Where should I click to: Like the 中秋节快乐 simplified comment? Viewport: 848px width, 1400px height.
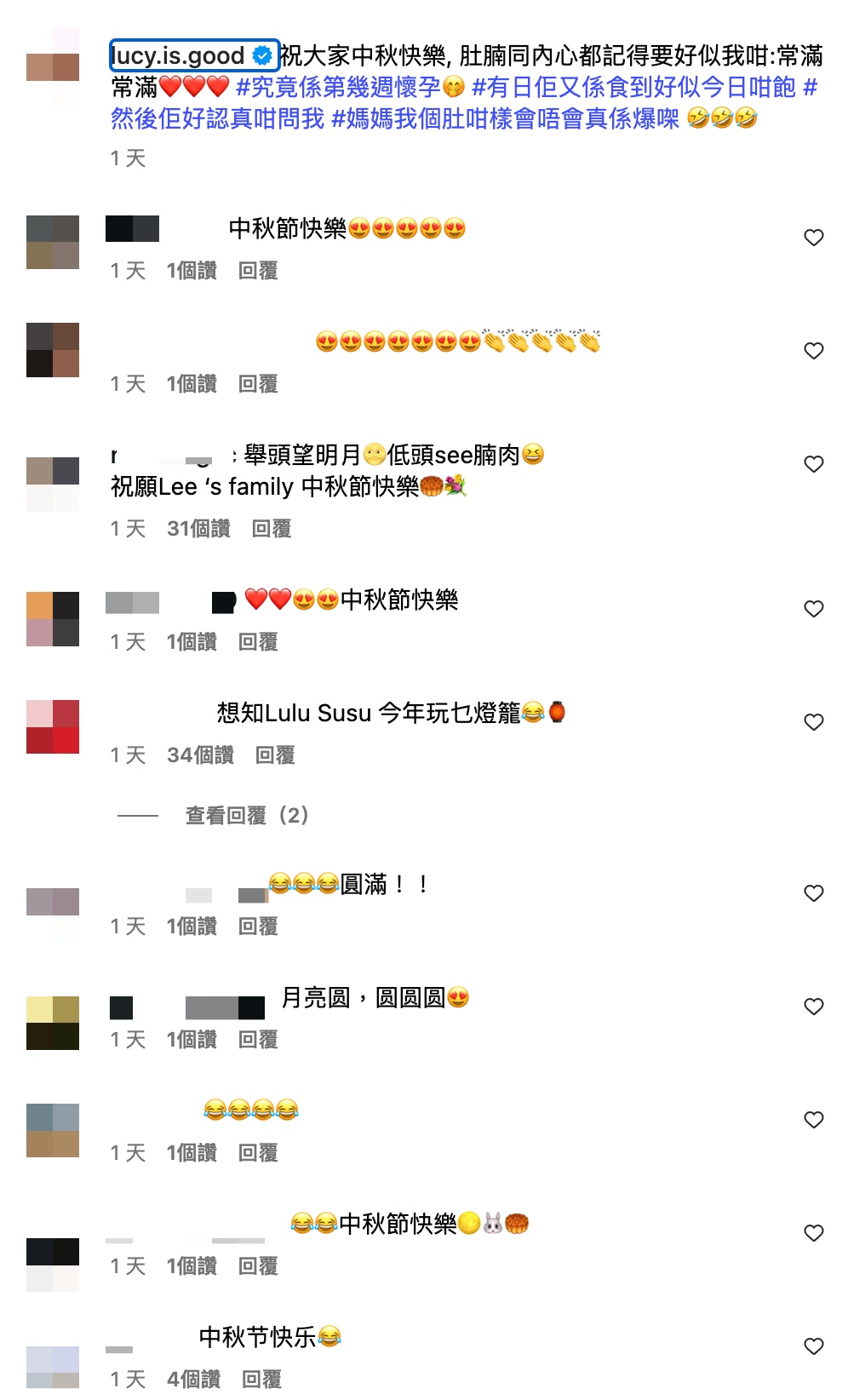tap(814, 1346)
